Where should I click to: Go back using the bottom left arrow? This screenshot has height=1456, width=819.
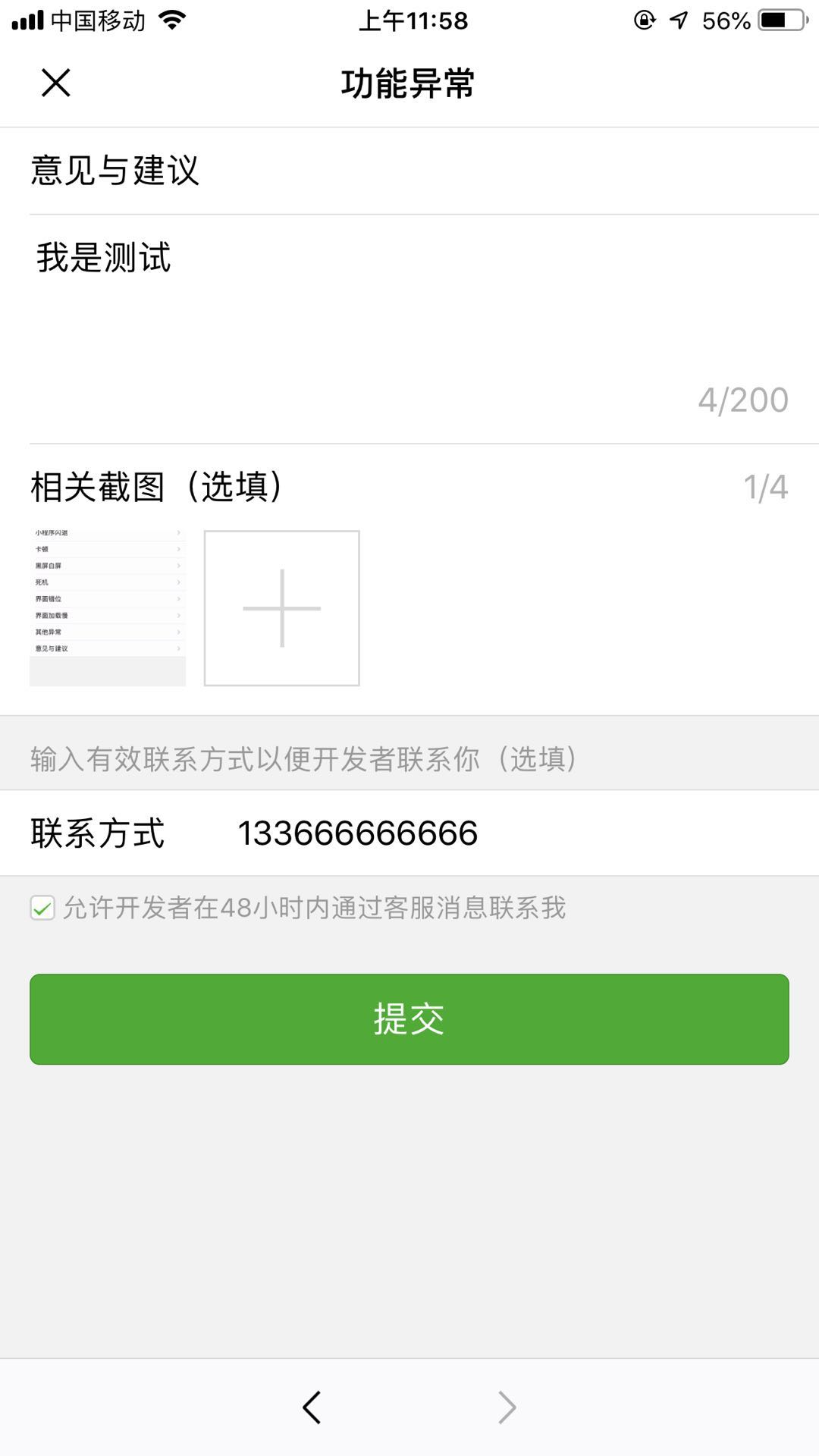tap(312, 1407)
